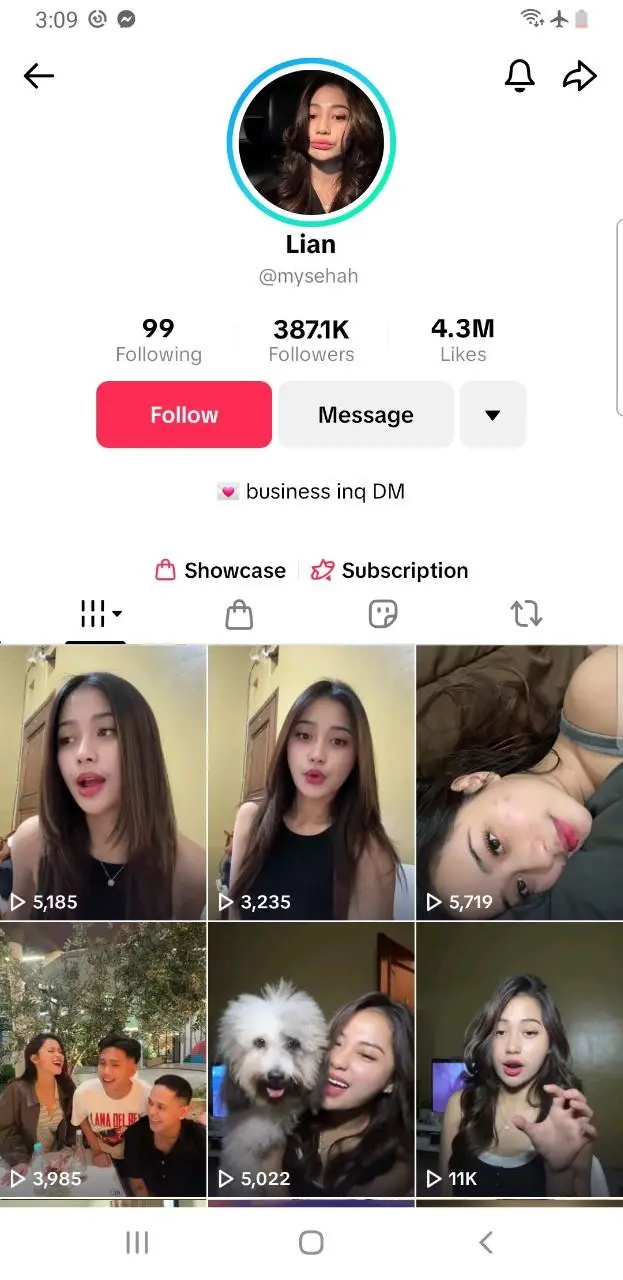This screenshot has width=623, height=1280.
Task: Open the Showcase link
Action: coord(221,571)
